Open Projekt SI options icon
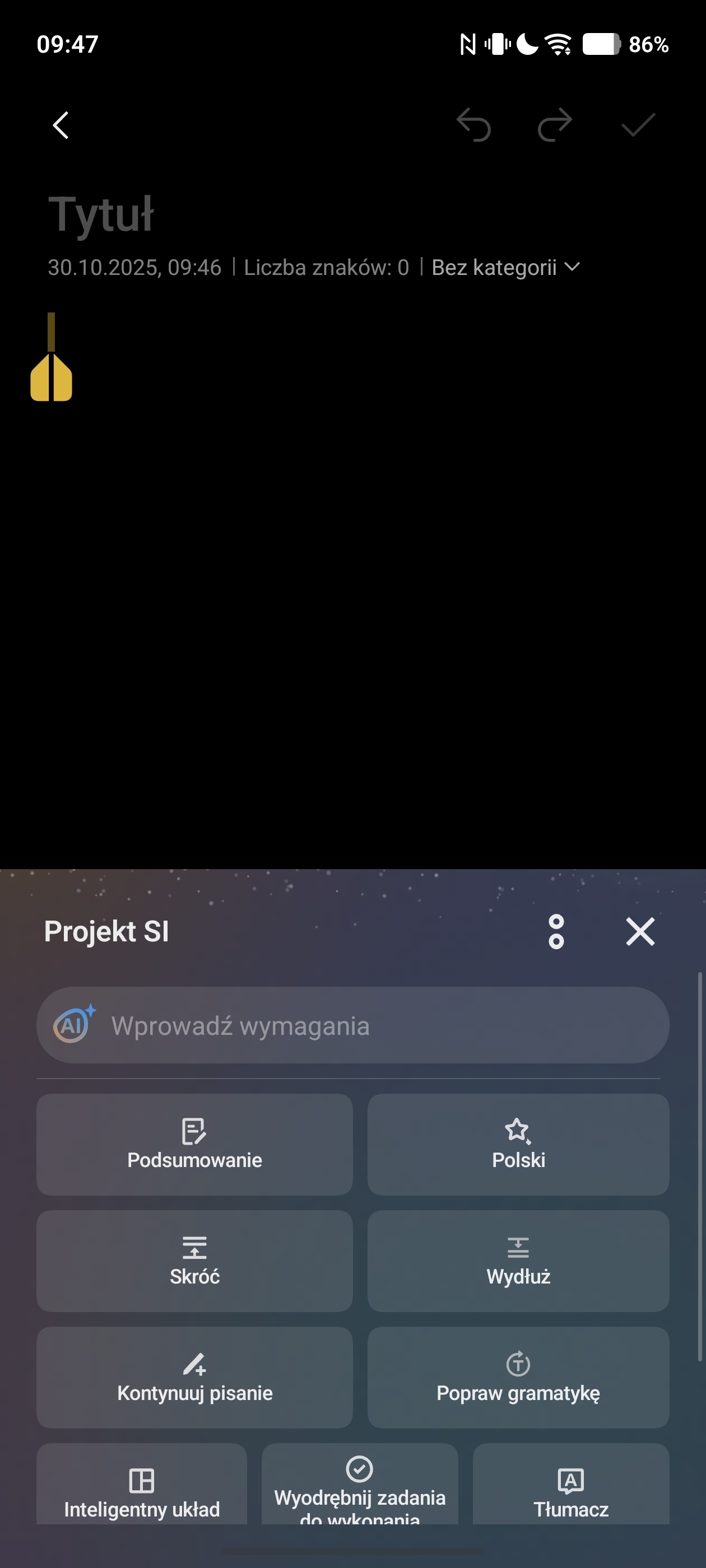This screenshot has height=1568, width=706. click(556, 931)
